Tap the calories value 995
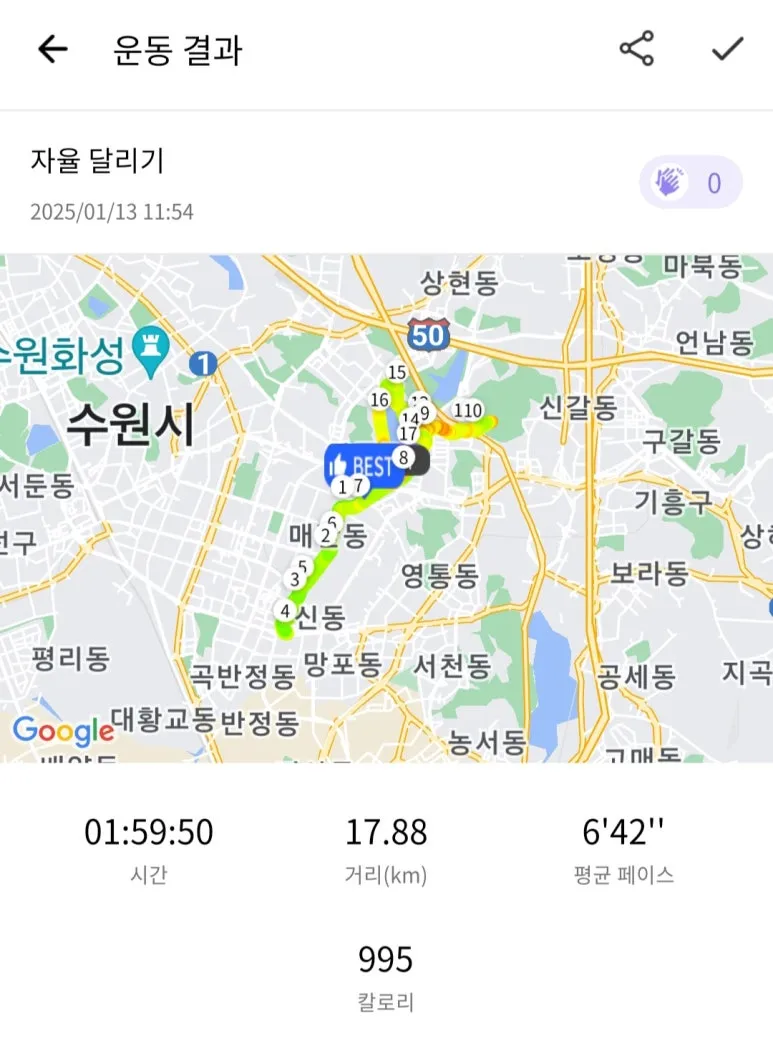Screen dimensions: 773x1056 pos(387,959)
